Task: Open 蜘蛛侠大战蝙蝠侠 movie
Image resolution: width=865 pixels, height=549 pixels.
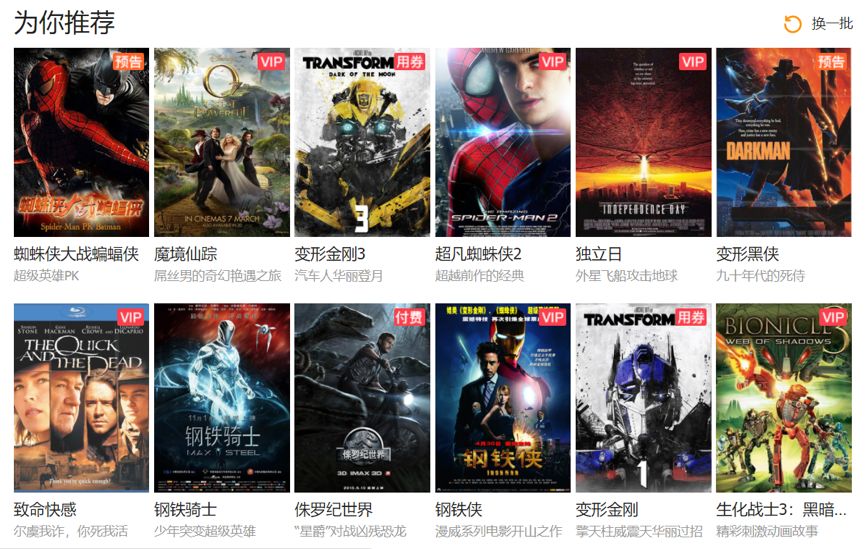Action: point(81,142)
